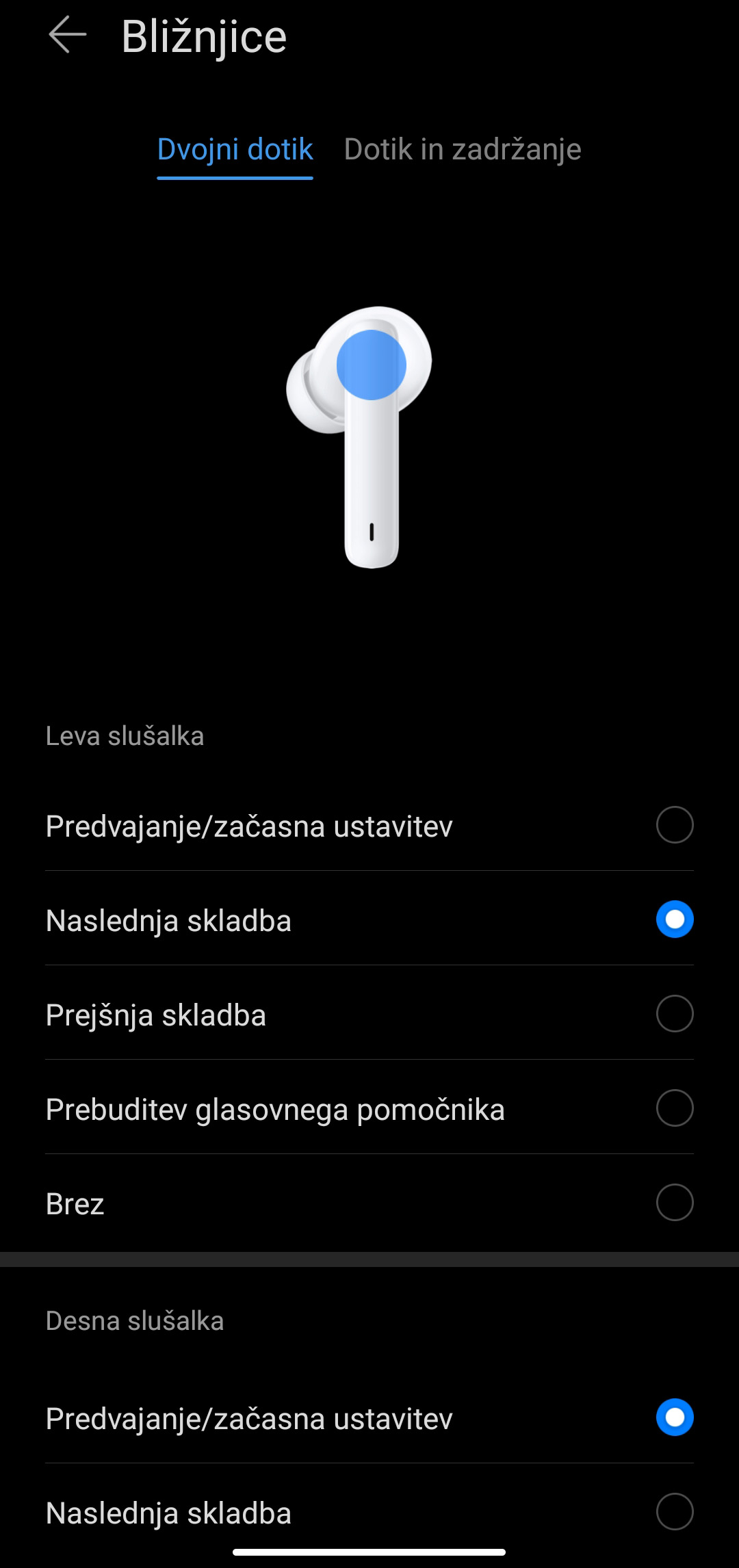Go back from Bližnjice screen
Image resolution: width=739 pixels, height=1568 pixels.
pyautogui.click(x=67, y=36)
